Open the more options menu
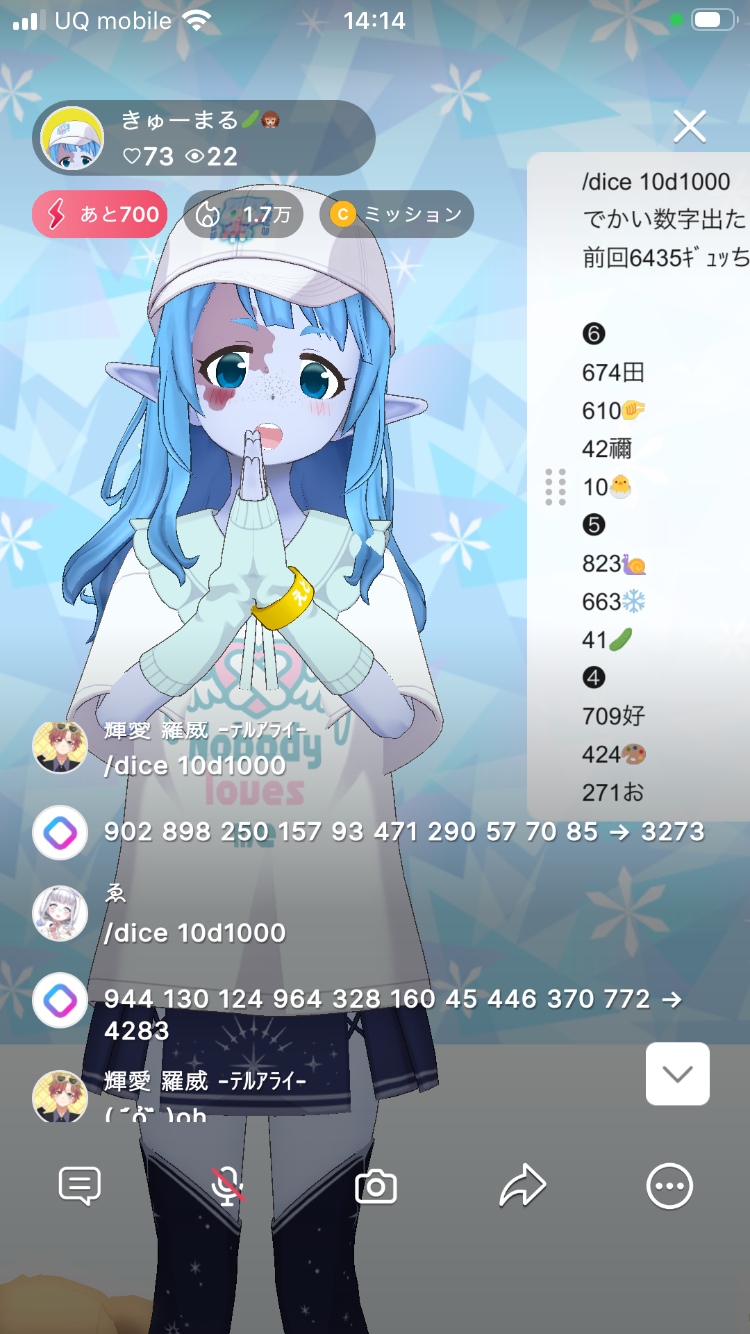The height and width of the screenshot is (1334, 750). [x=669, y=1187]
